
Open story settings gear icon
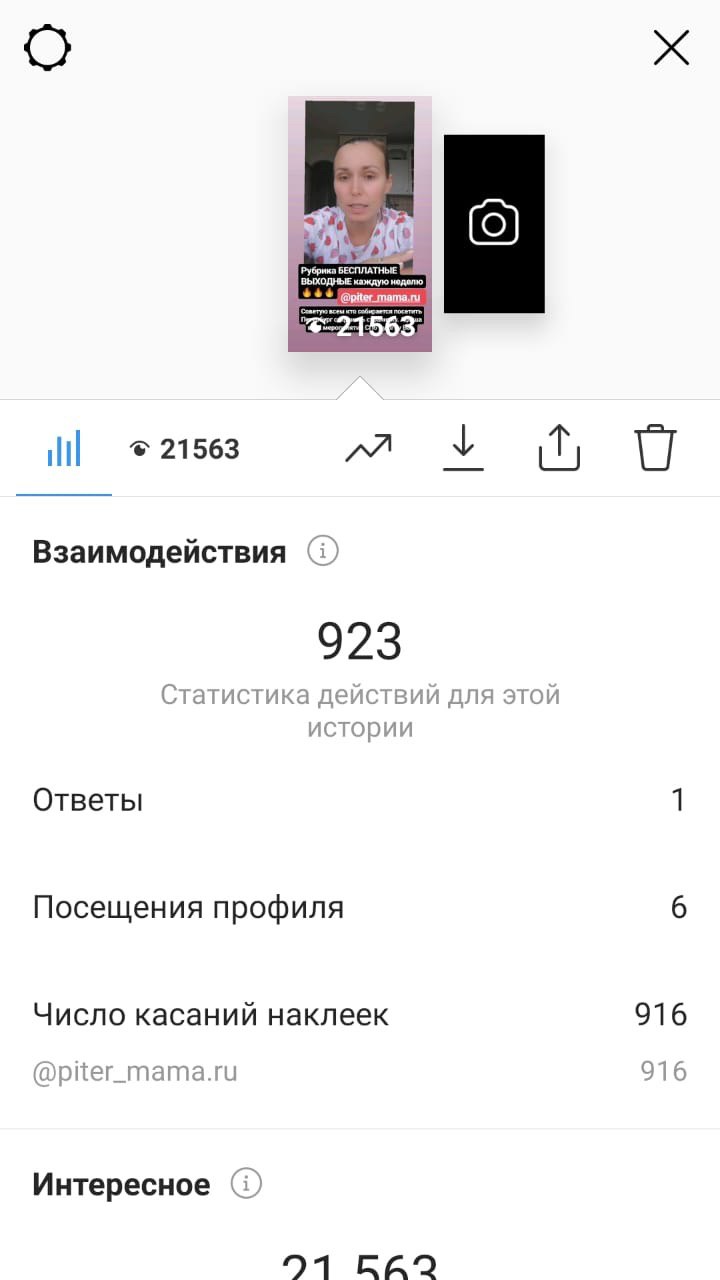(48, 47)
